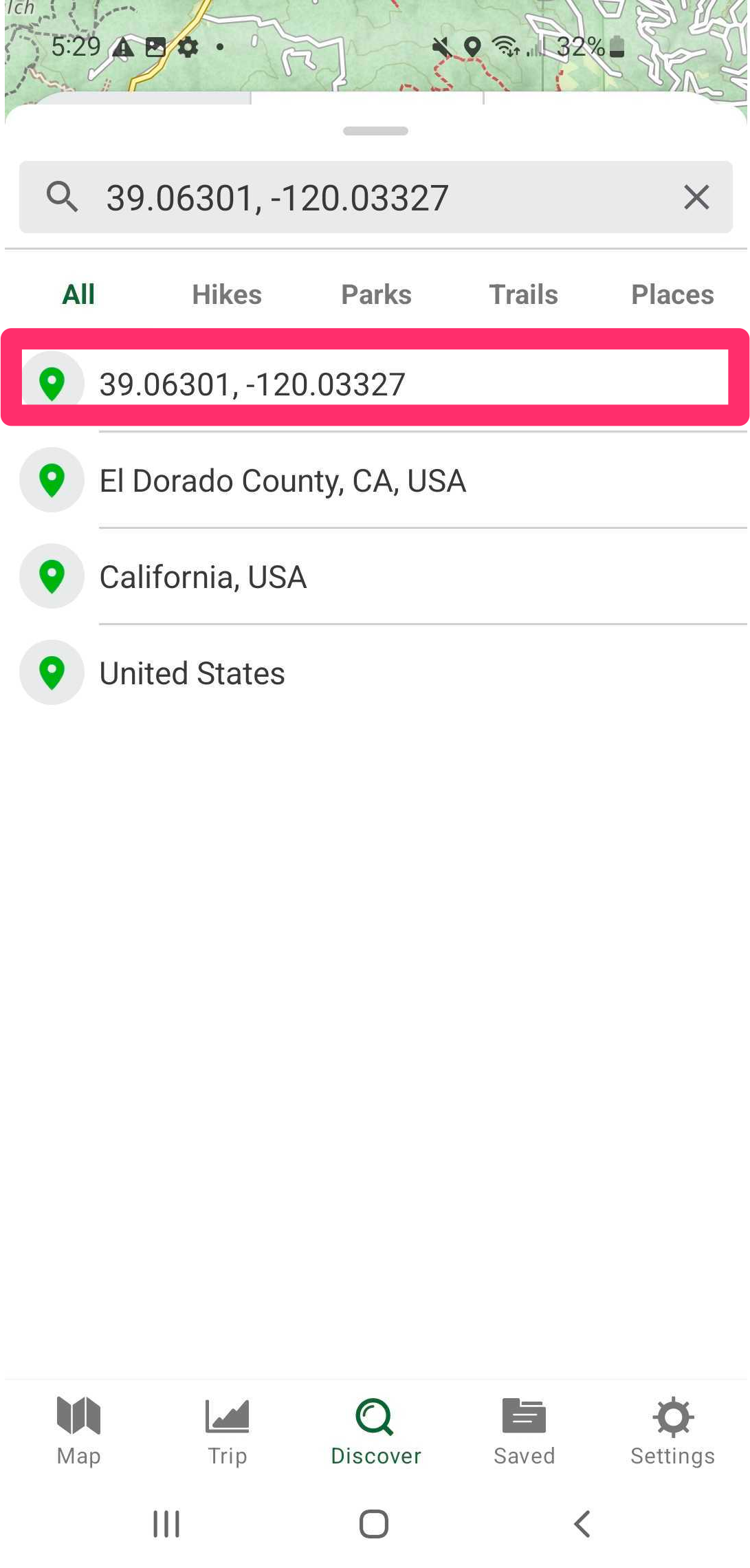Screen dimensions: 750x1568
Task: Open the Saved tab
Action: tap(524, 1430)
